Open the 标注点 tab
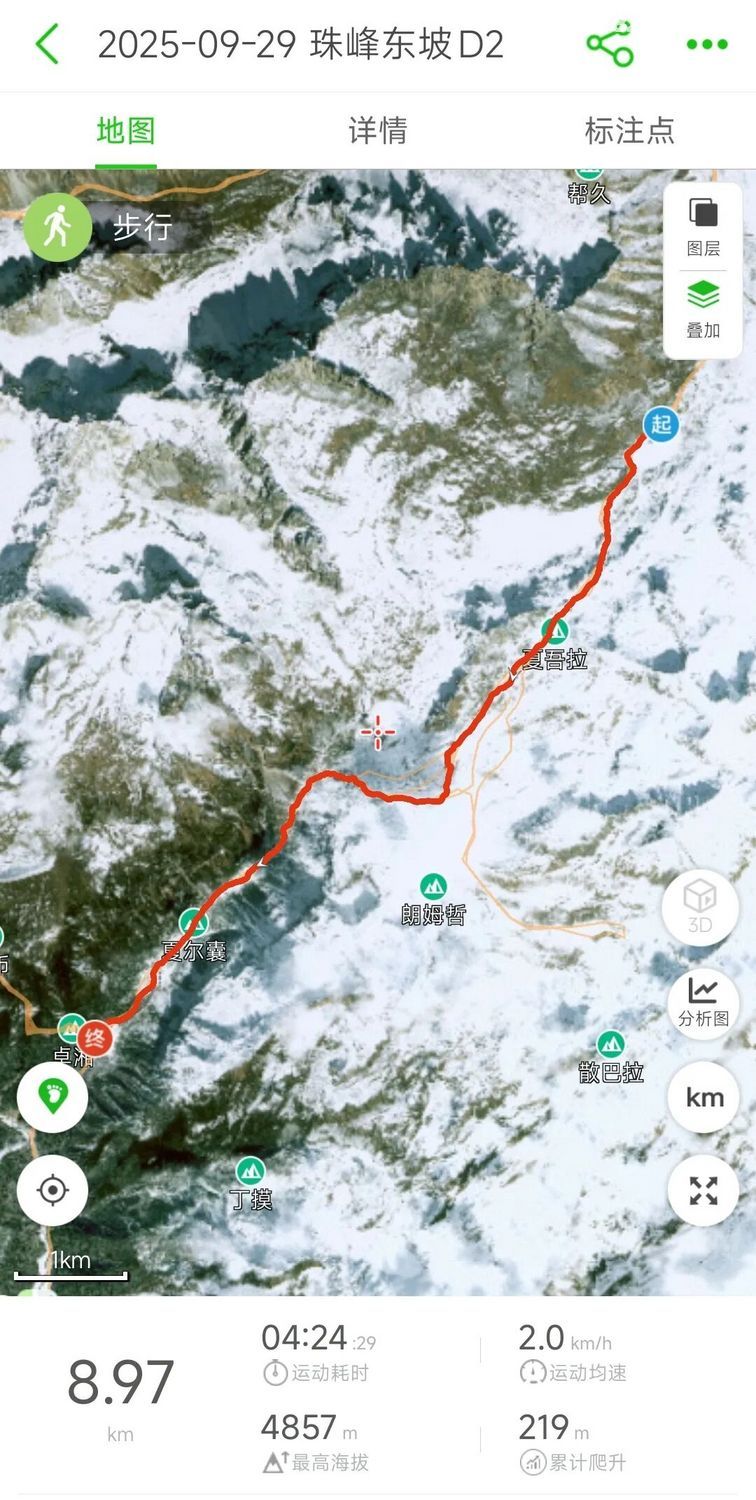Image resolution: width=756 pixels, height=1500 pixels. 629,131
